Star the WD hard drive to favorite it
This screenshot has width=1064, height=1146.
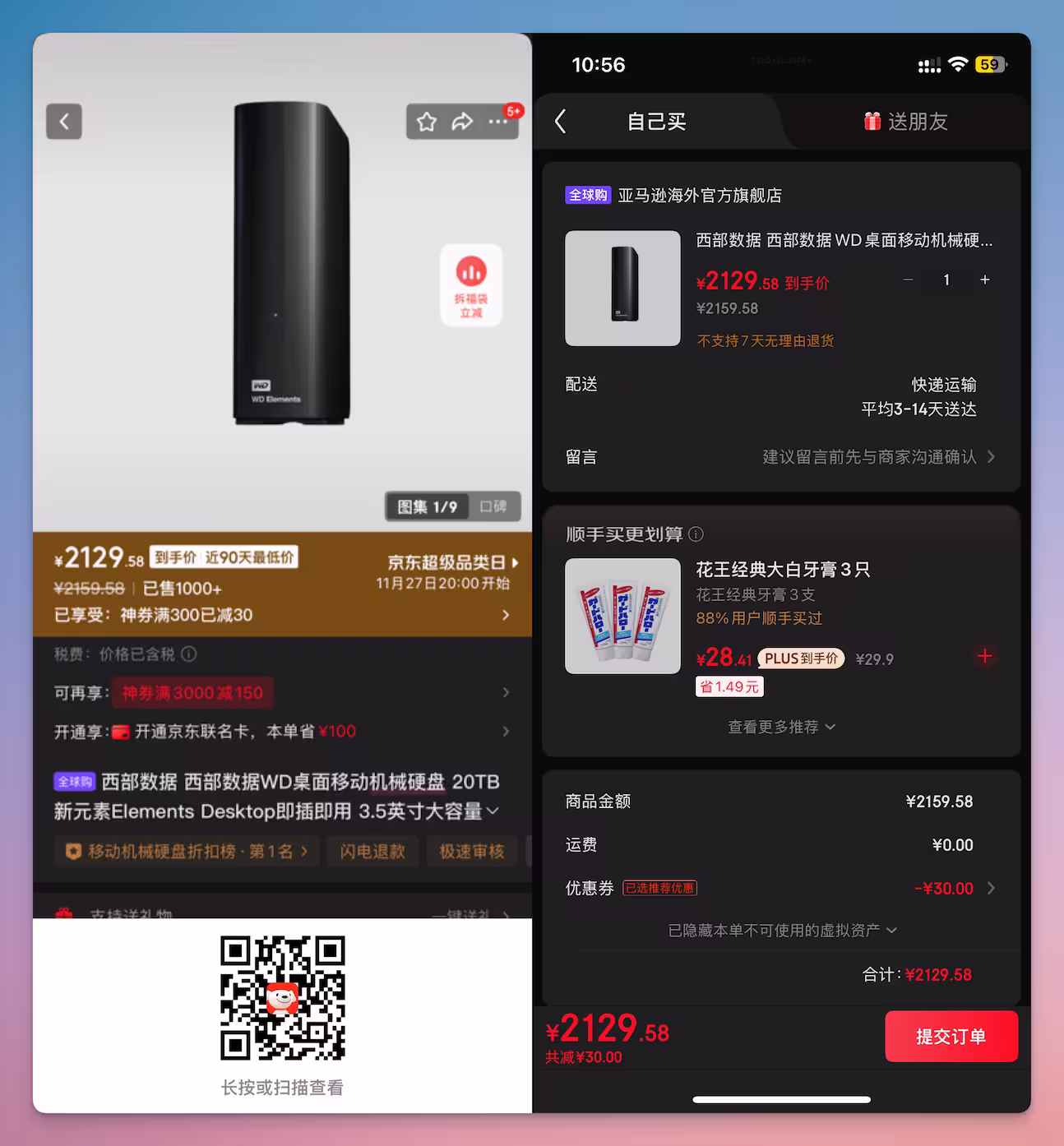(x=427, y=122)
